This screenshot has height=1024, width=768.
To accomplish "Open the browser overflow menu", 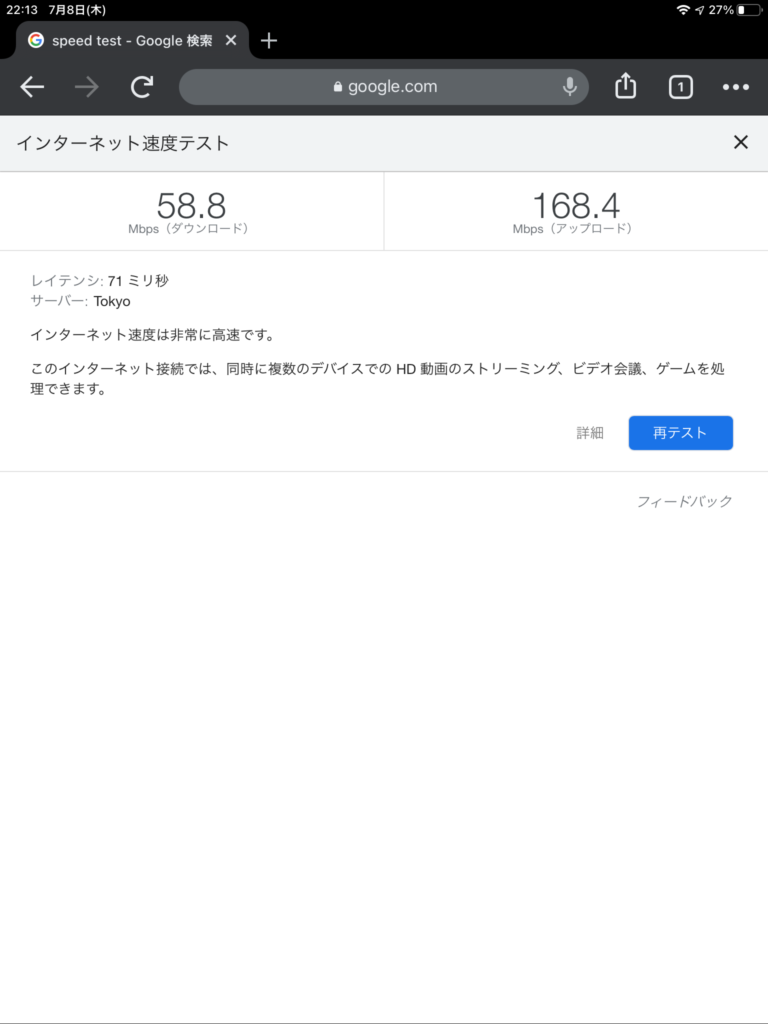I will tap(735, 87).
